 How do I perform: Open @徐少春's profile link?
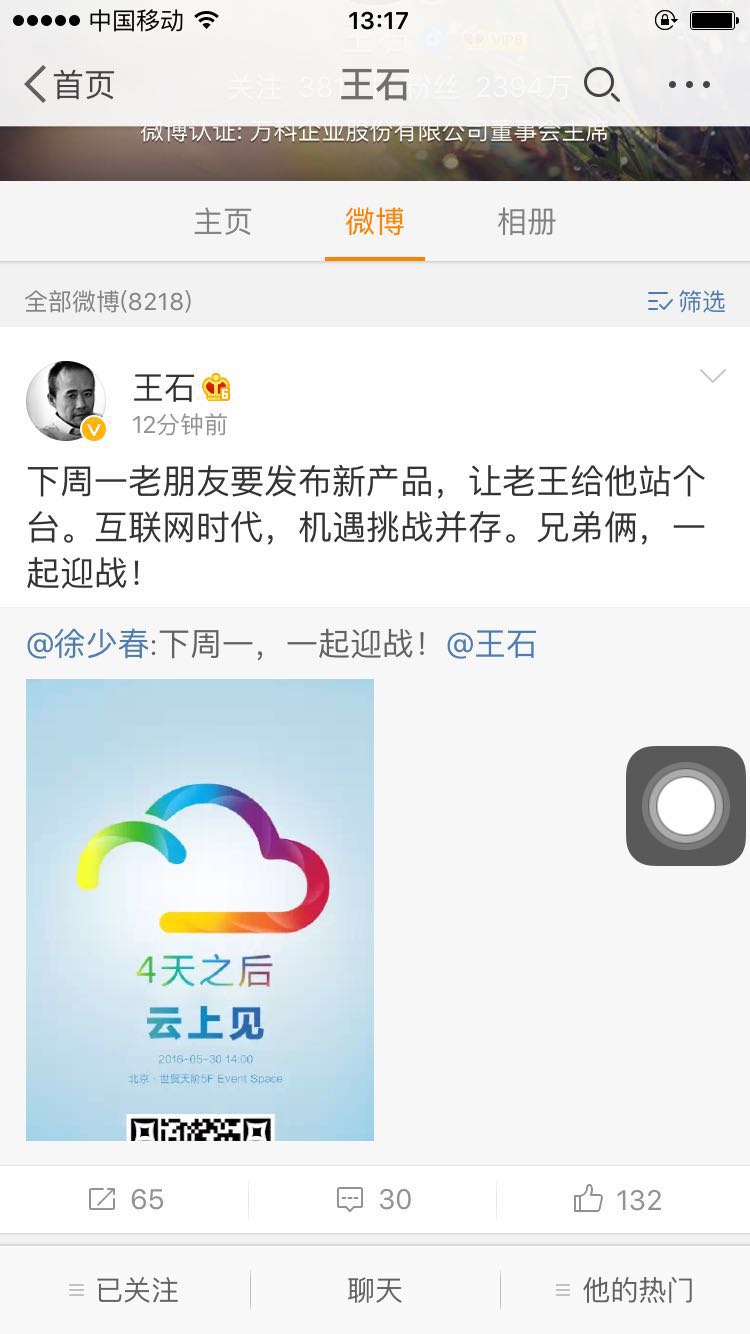[x=88, y=645]
